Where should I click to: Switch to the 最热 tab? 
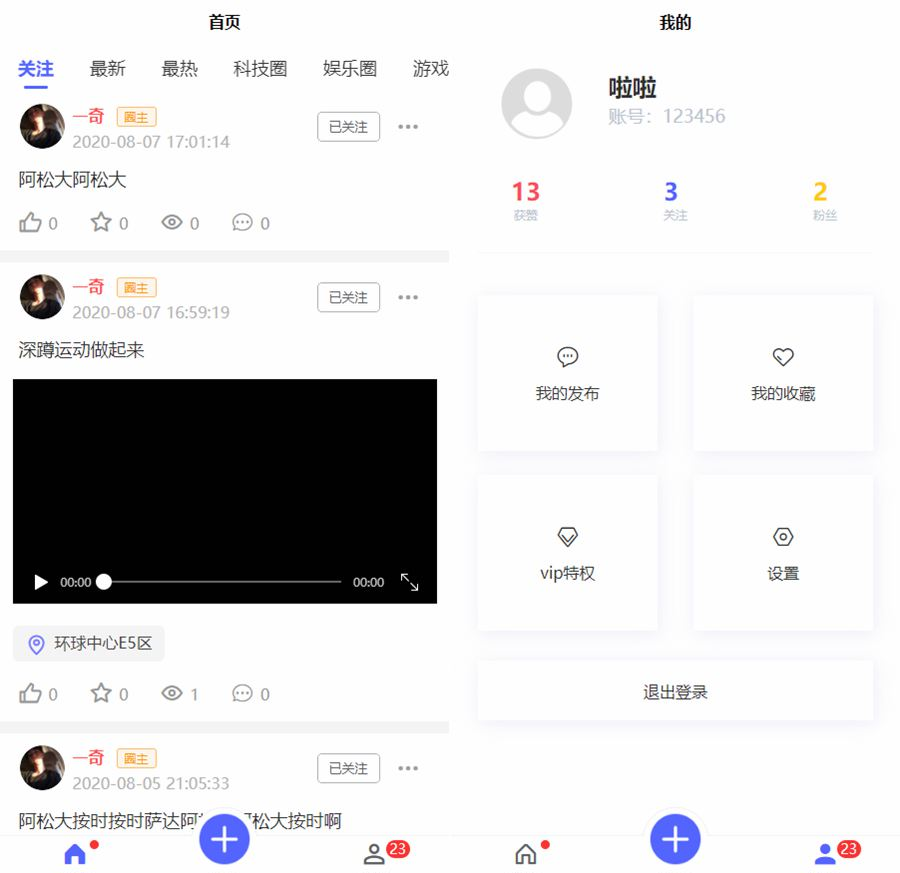tap(179, 69)
